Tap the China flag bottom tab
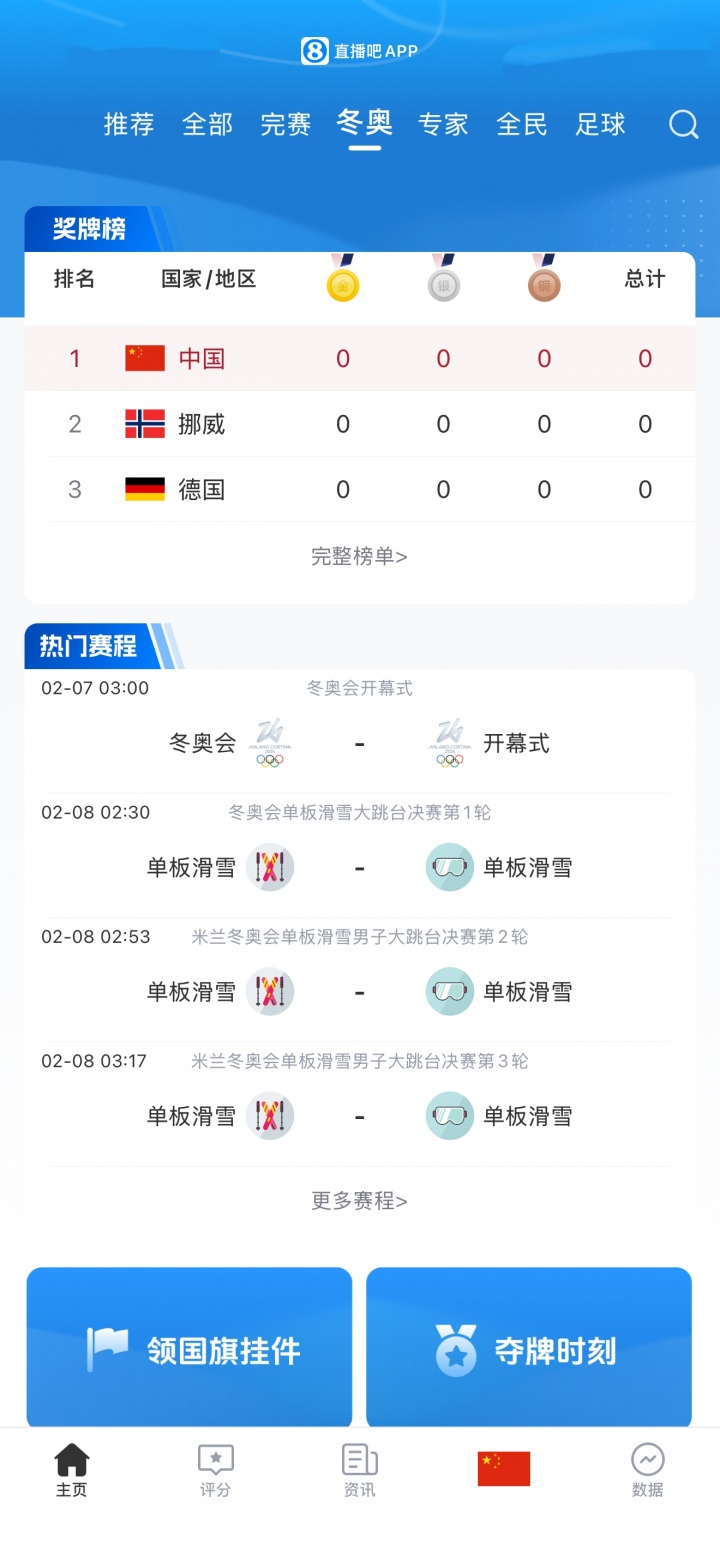 pyautogui.click(x=503, y=1469)
